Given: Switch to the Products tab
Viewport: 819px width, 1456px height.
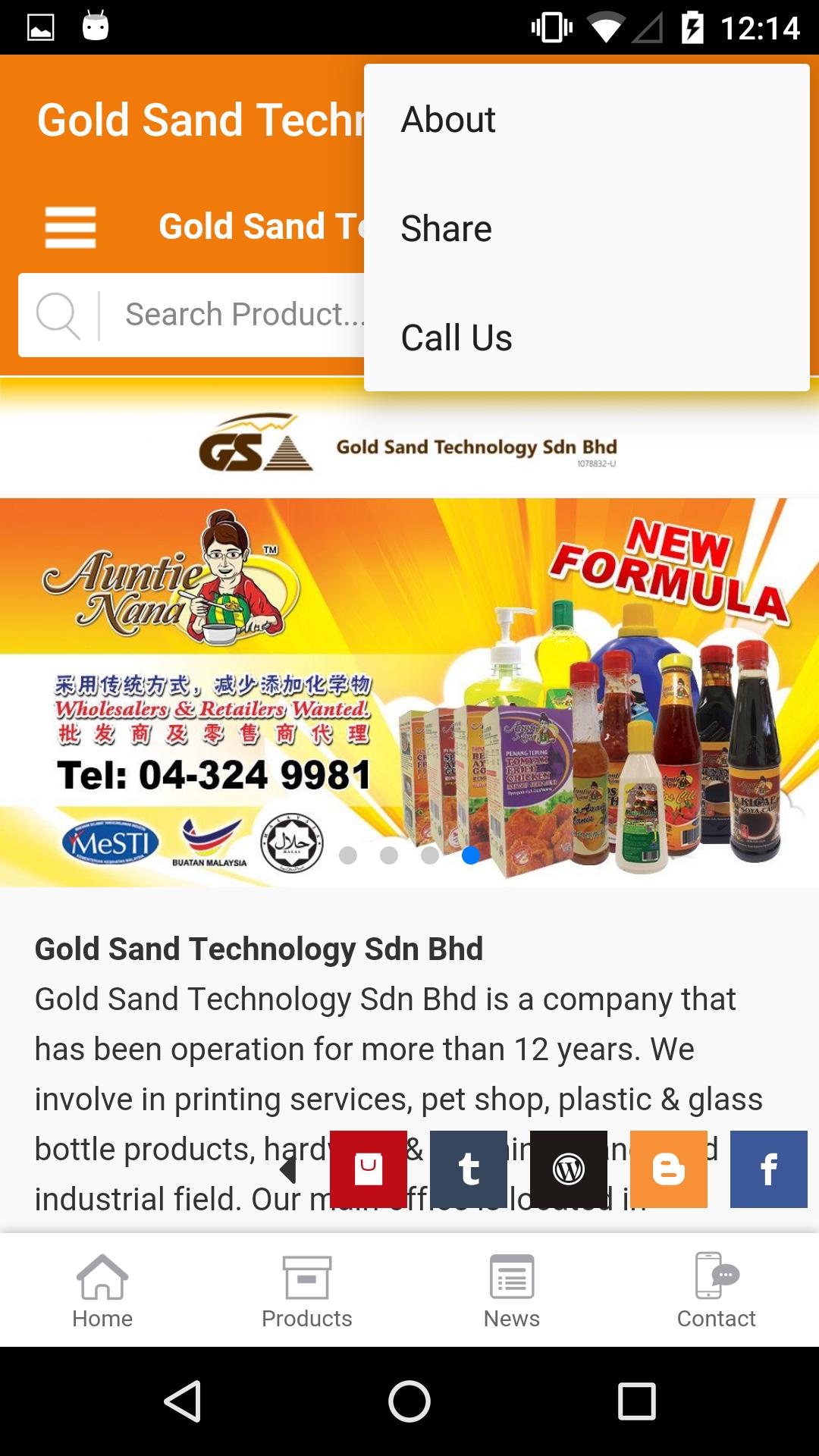Looking at the screenshot, I should coord(307,1291).
